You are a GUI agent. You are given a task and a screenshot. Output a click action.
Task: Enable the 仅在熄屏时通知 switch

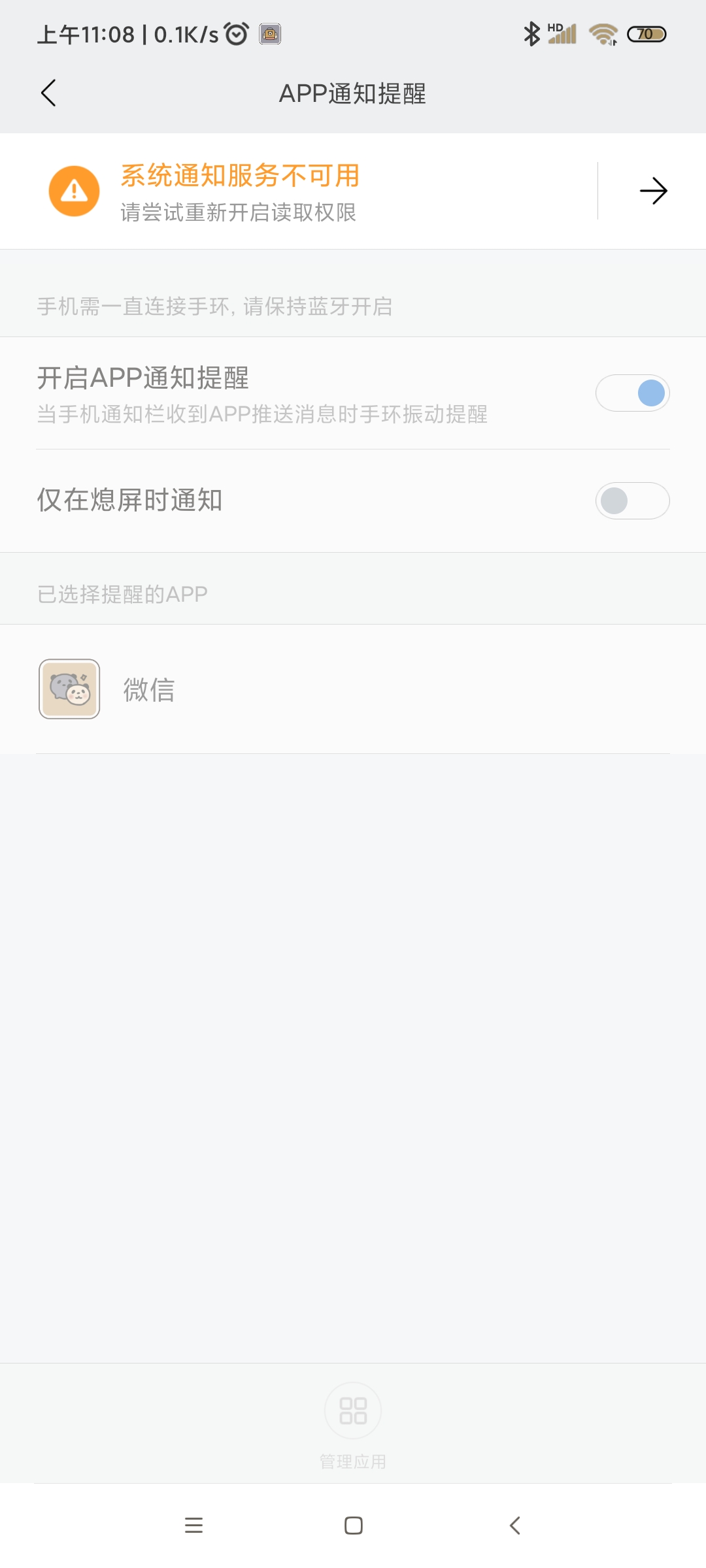(632, 501)
